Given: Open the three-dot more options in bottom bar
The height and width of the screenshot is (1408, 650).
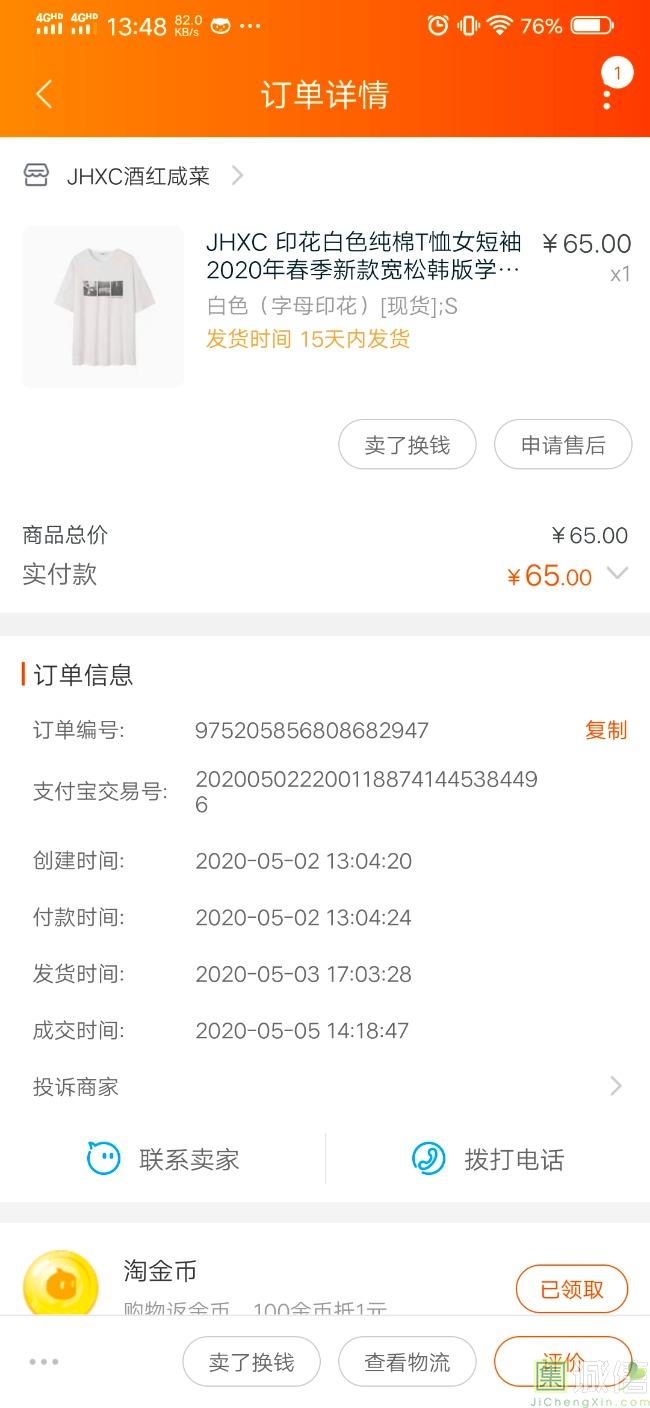Looking at the screenshot, I should click(44, 1362).
